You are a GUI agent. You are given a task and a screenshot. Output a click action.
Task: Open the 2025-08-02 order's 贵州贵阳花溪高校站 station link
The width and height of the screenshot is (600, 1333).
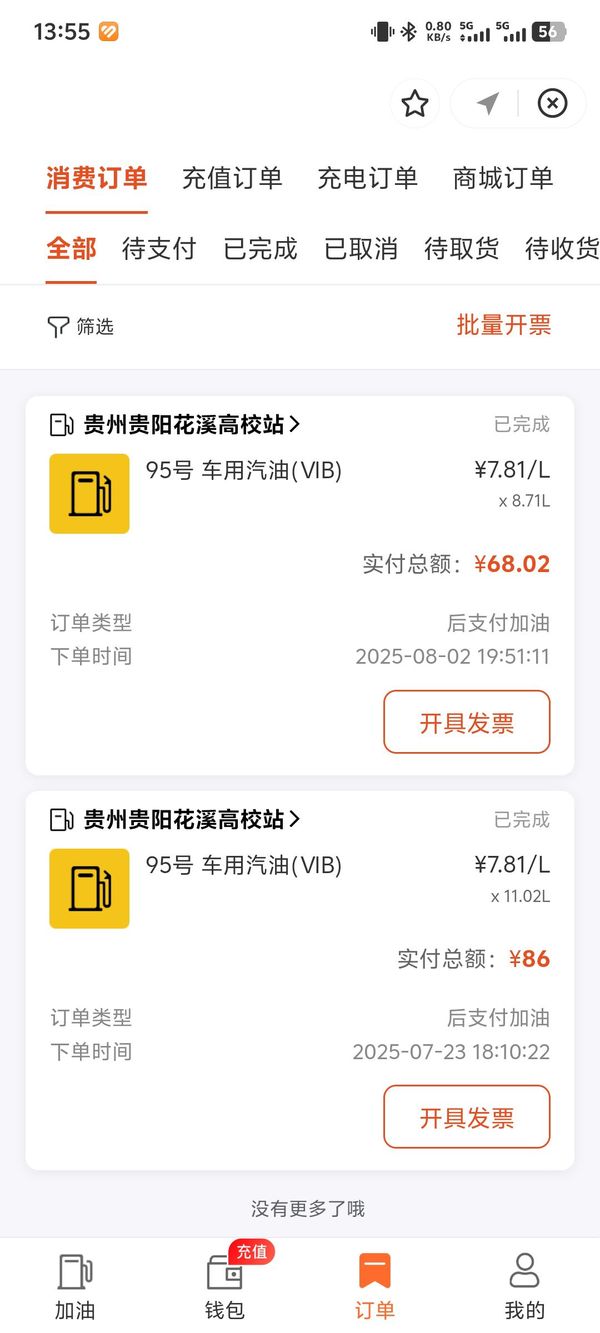[190, 425]
